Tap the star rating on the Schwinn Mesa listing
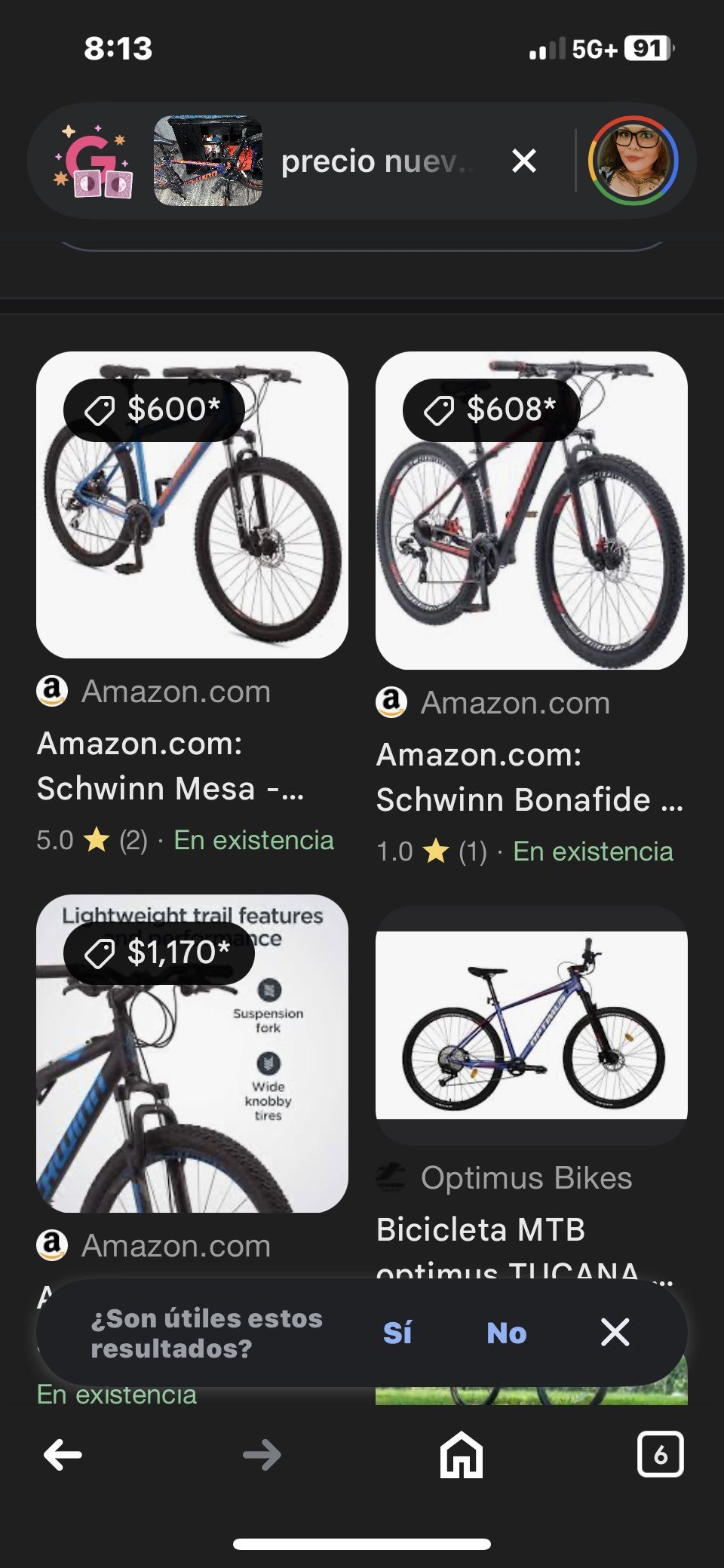 click(93, 839)
